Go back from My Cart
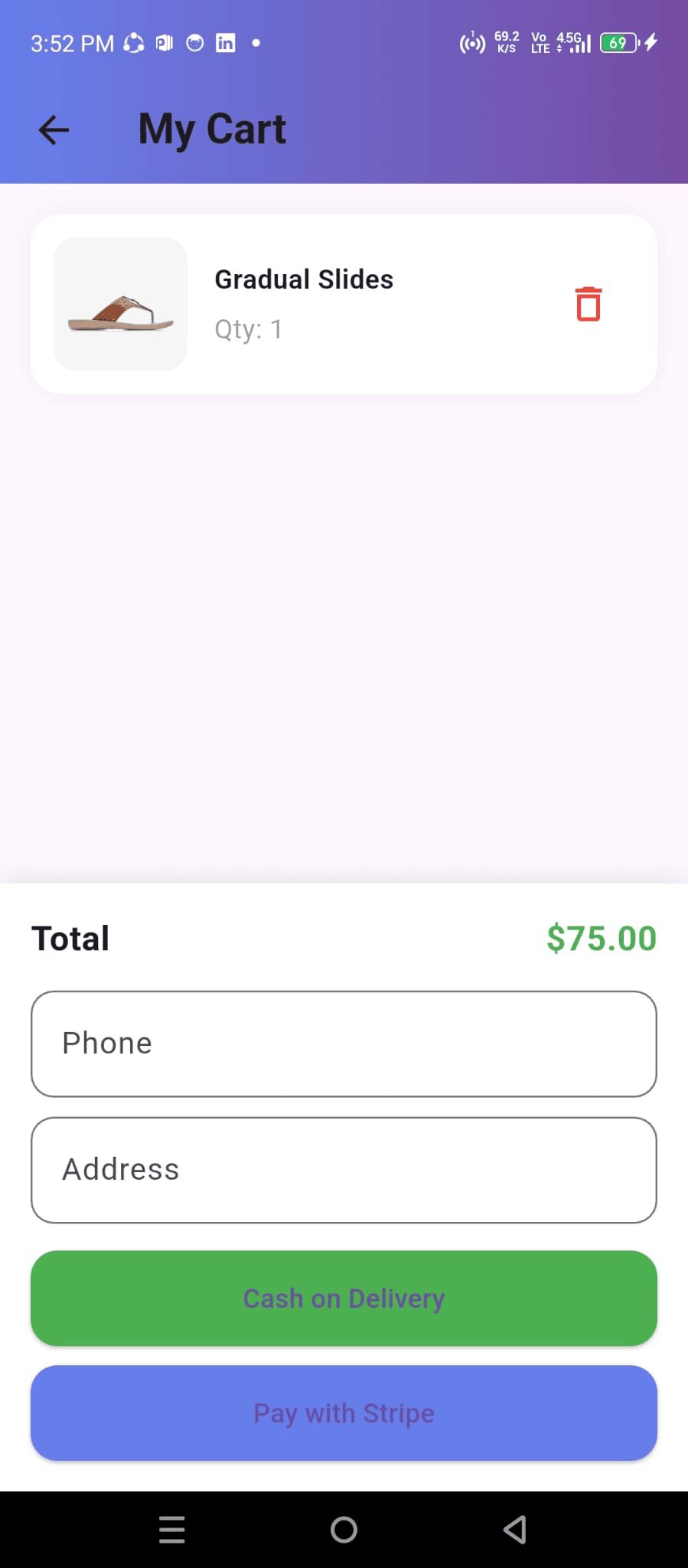688x1568 pixels. [54, 129]
